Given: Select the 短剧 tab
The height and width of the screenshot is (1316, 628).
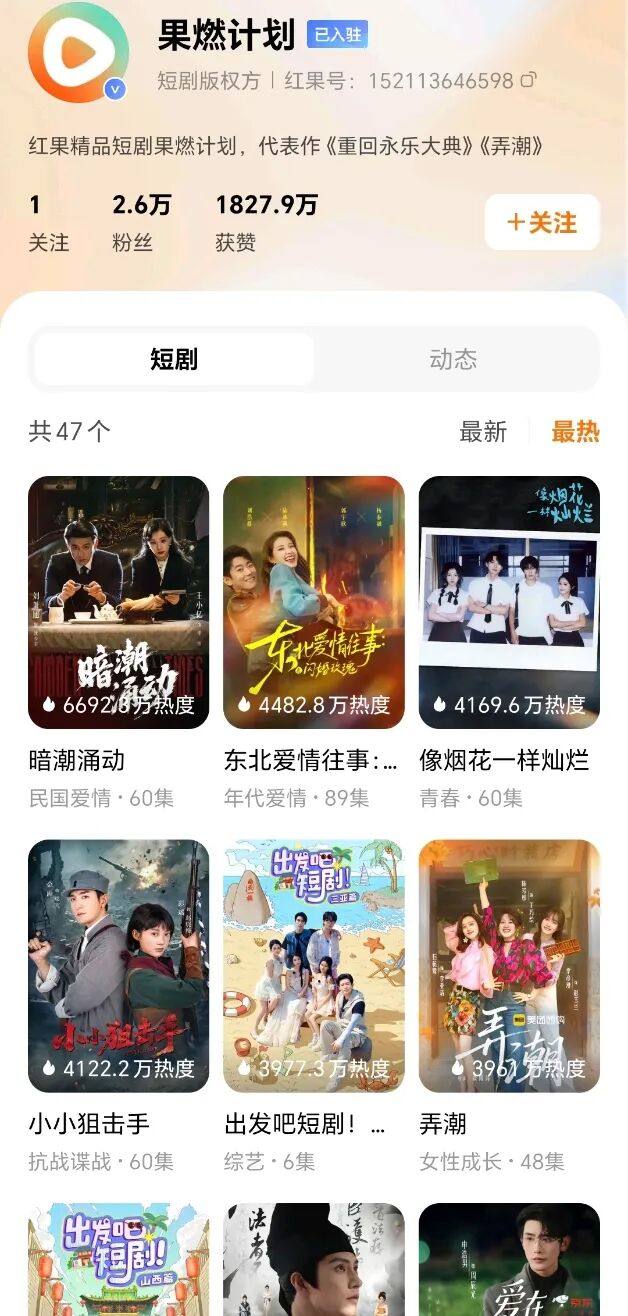Looking at the screenshot, I should (x=174, y=359).
